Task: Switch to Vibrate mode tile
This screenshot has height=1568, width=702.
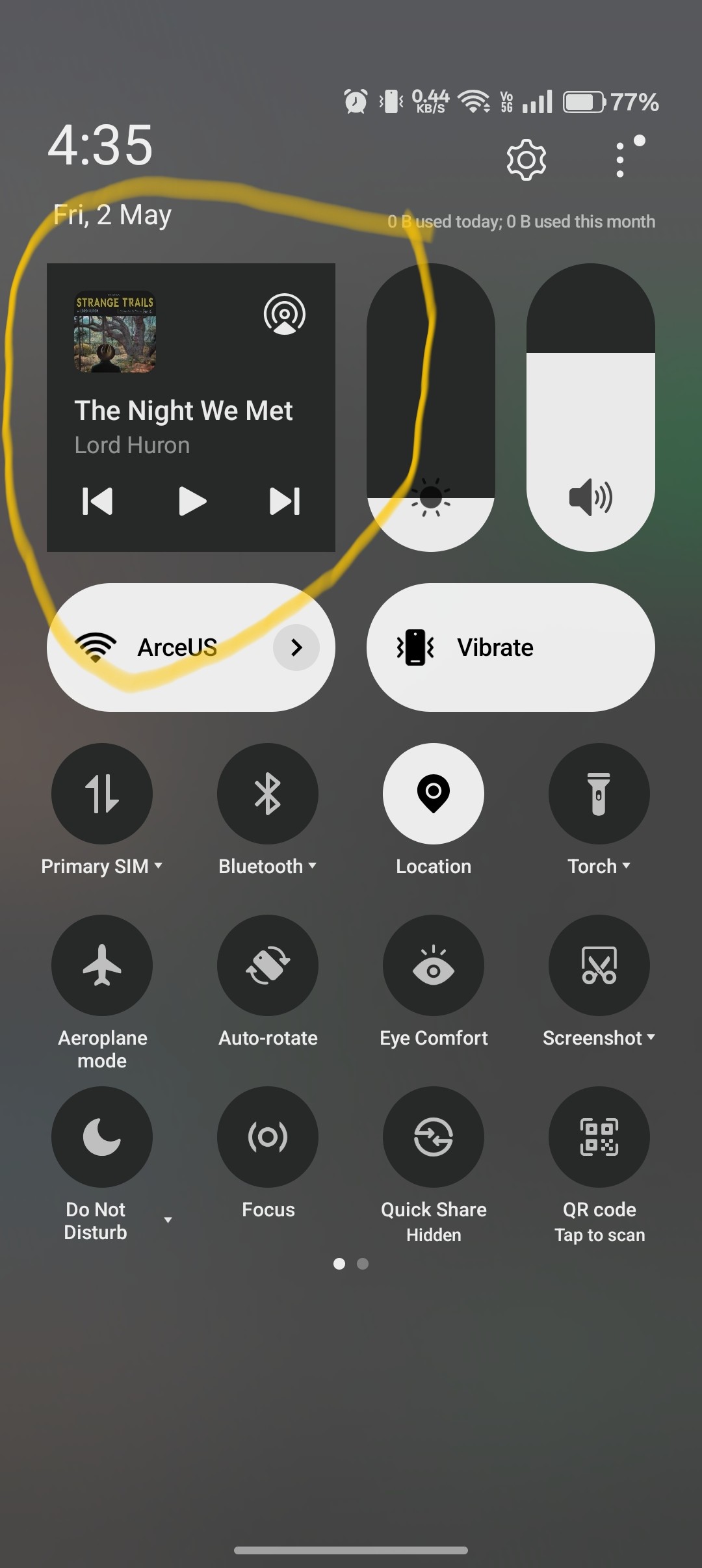Action: pos(509,647)
